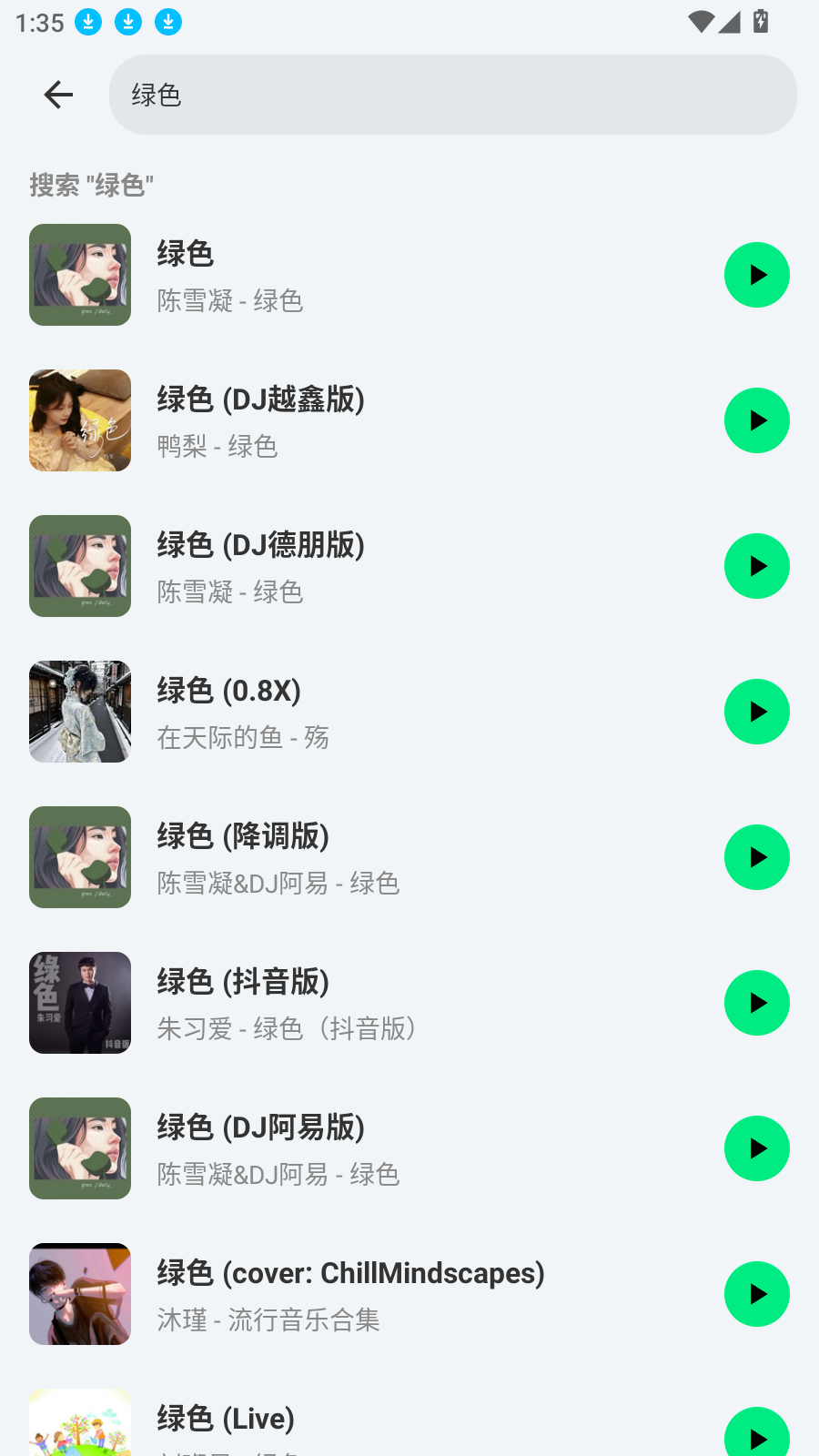The image size is (819, 1456).
Task: Tap the middle download notification icon
Action: click(x=128, y=22)
